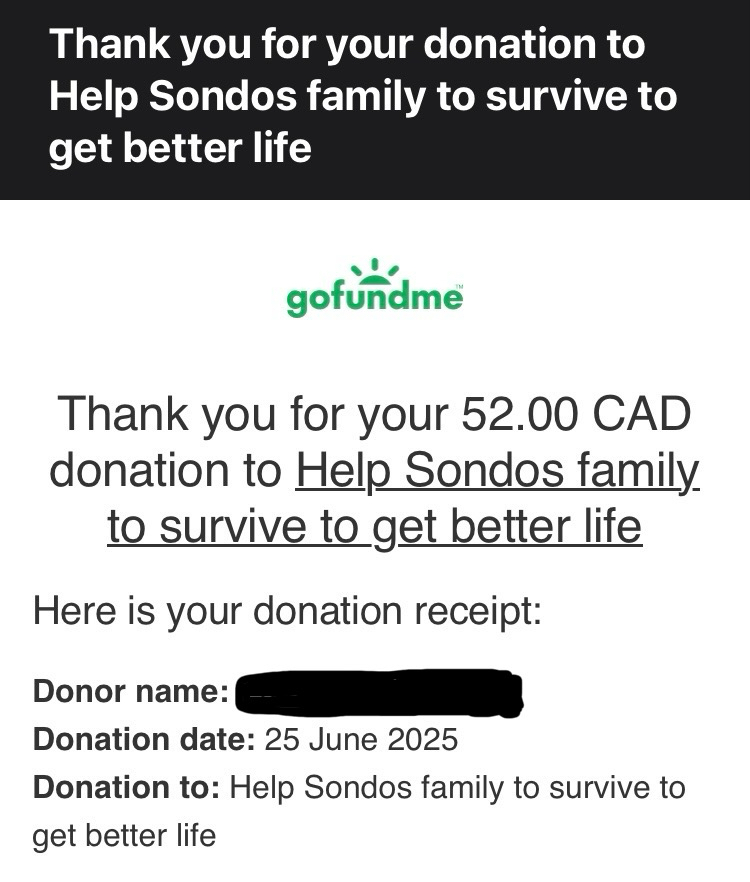
Task: Open the underlined Help Sondos family fundraiser link
Action: (497, 471)
